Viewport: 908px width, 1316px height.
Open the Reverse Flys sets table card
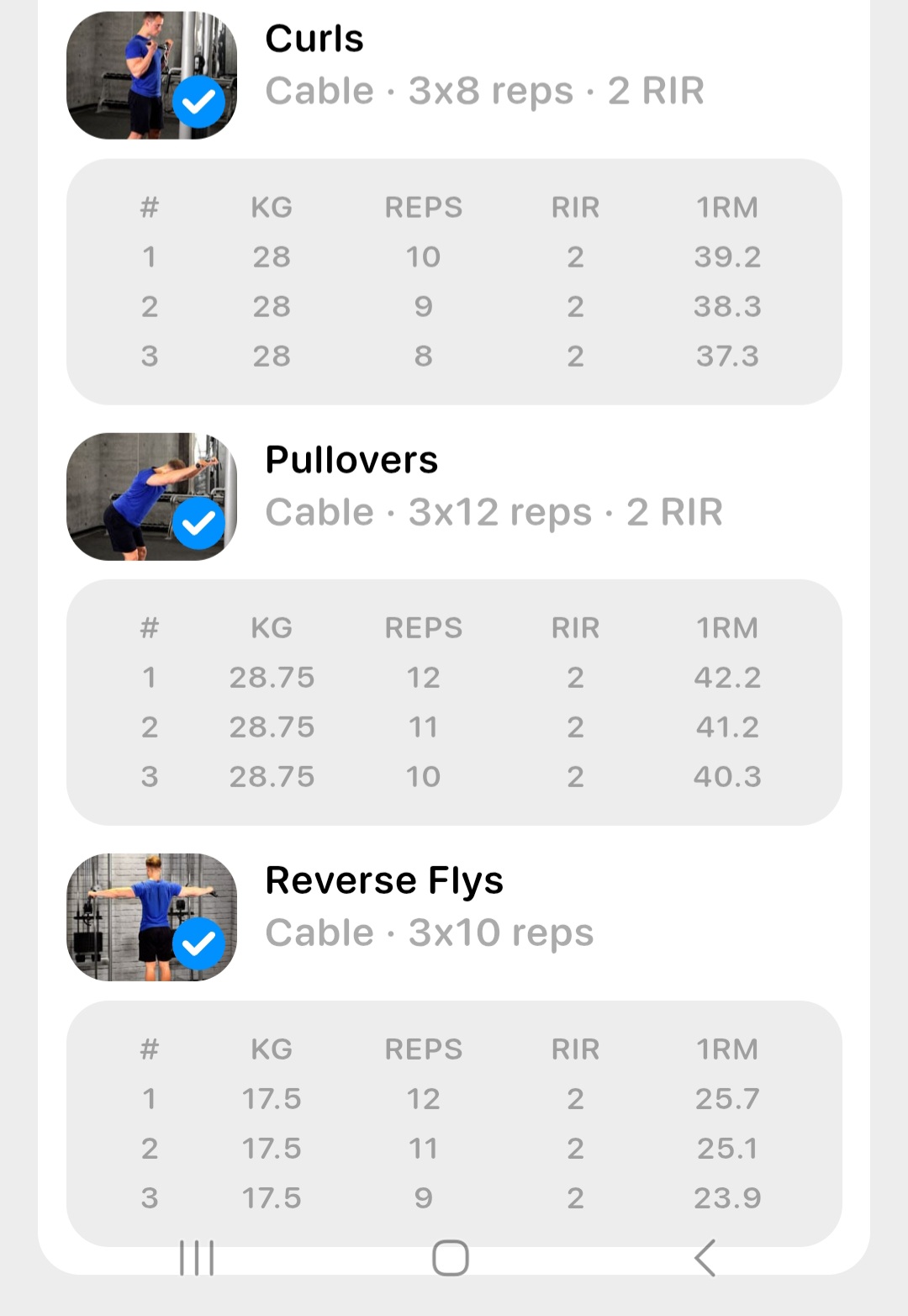coord(454,1123)
